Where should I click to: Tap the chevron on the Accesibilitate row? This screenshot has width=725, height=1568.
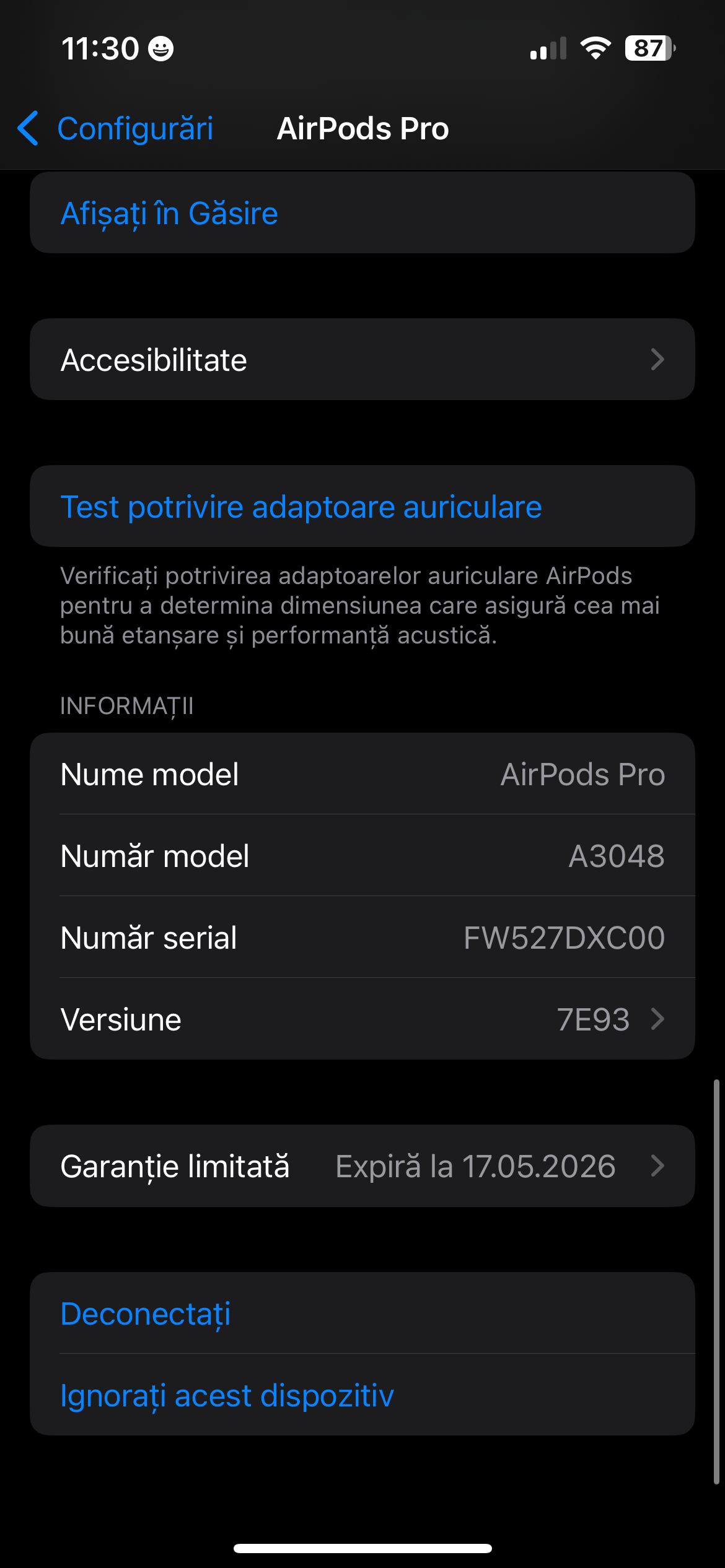pyautogui.click(x=659, y=359)
